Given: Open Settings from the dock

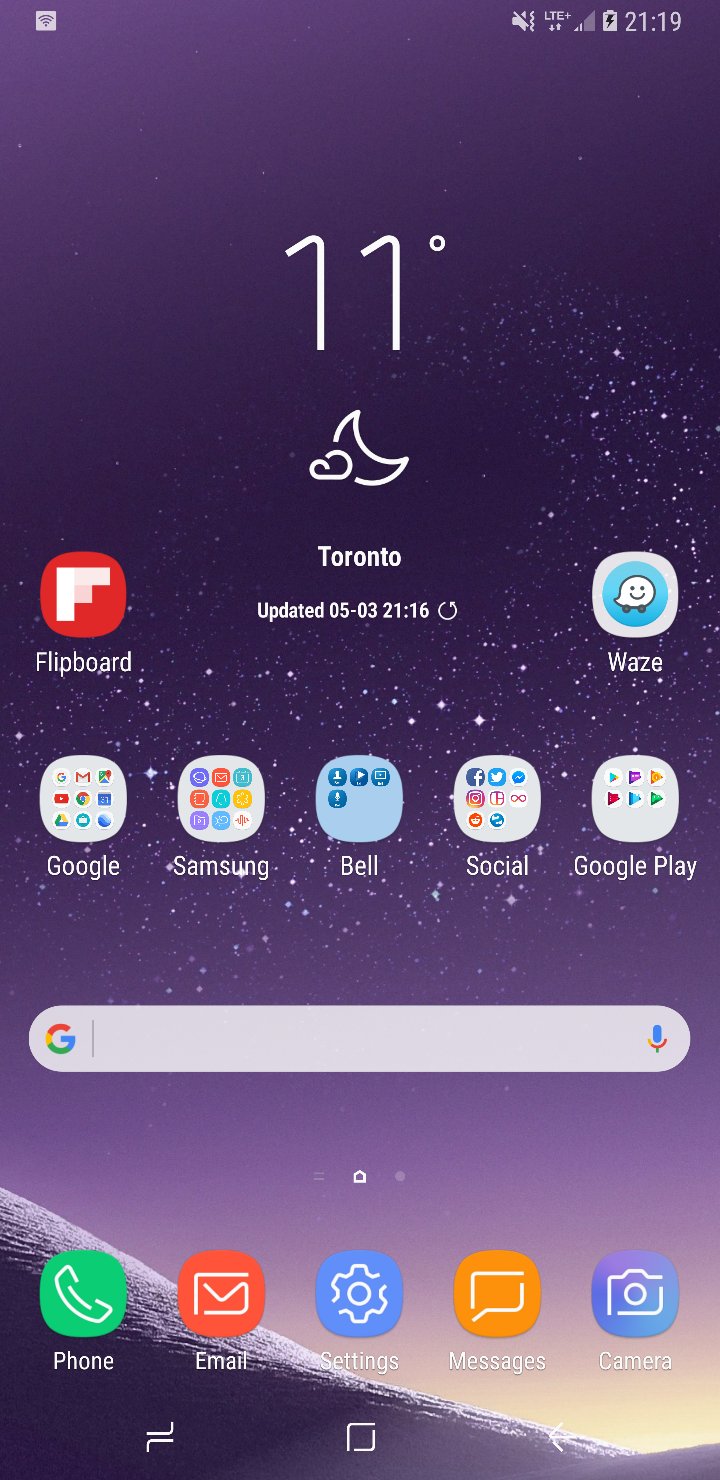Looking at the screenshot, I should coord(359,1294).
